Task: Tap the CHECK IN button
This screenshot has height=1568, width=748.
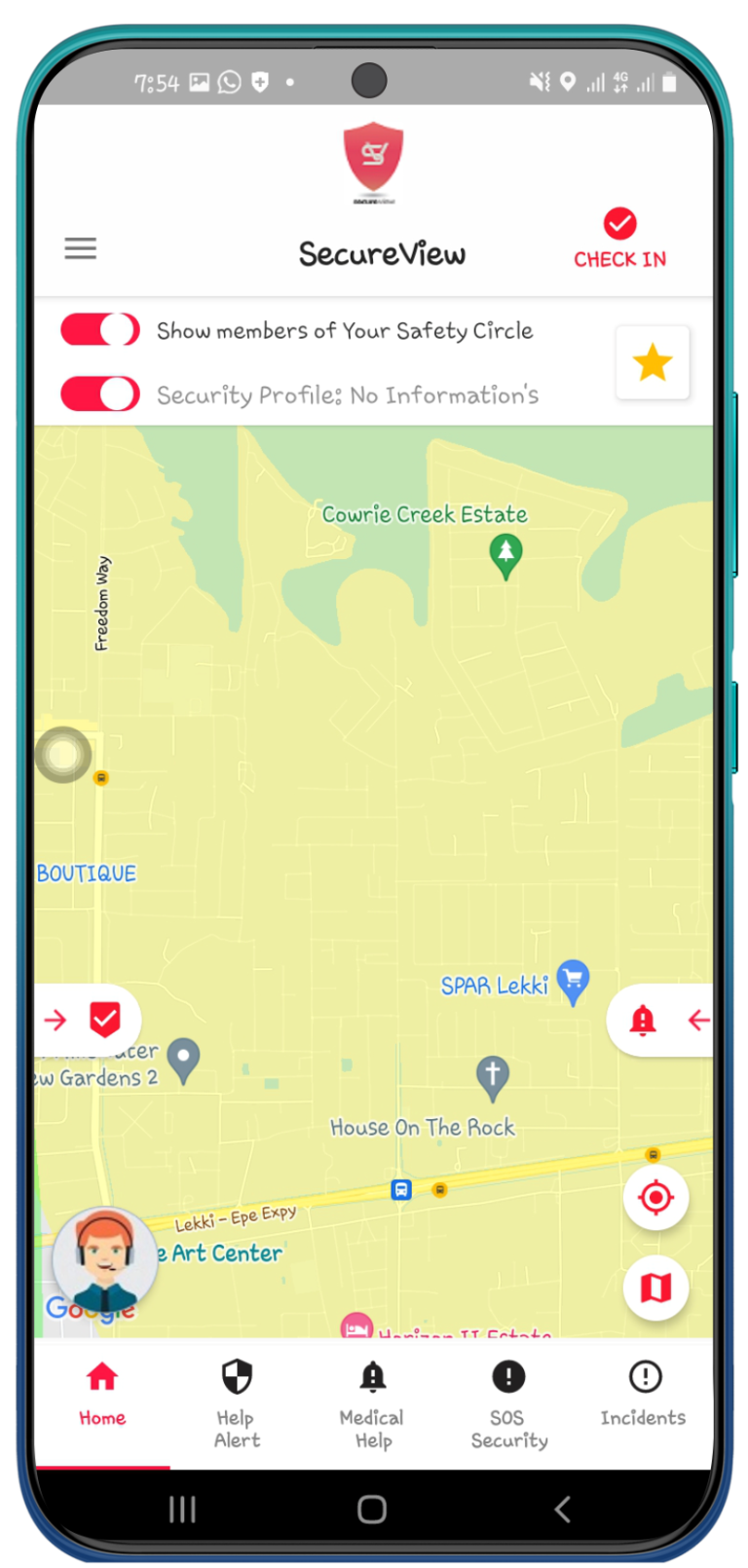Action: (x=619, y=239)
